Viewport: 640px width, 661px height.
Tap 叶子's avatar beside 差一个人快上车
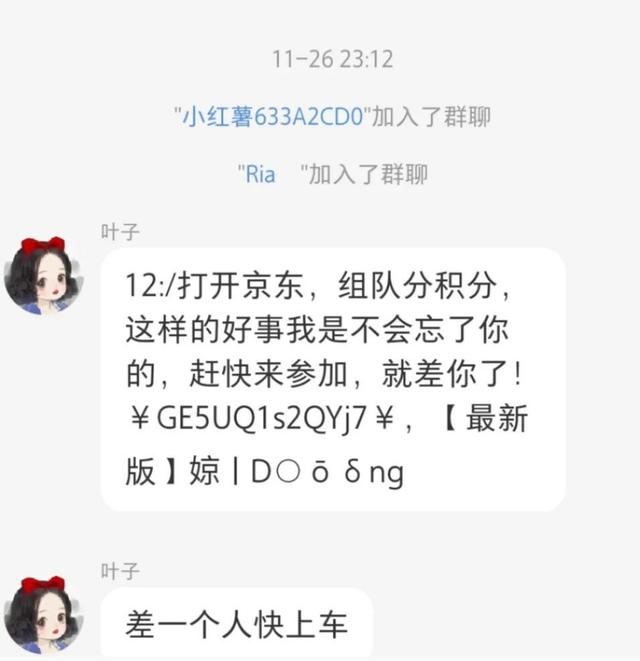[43, 613]
